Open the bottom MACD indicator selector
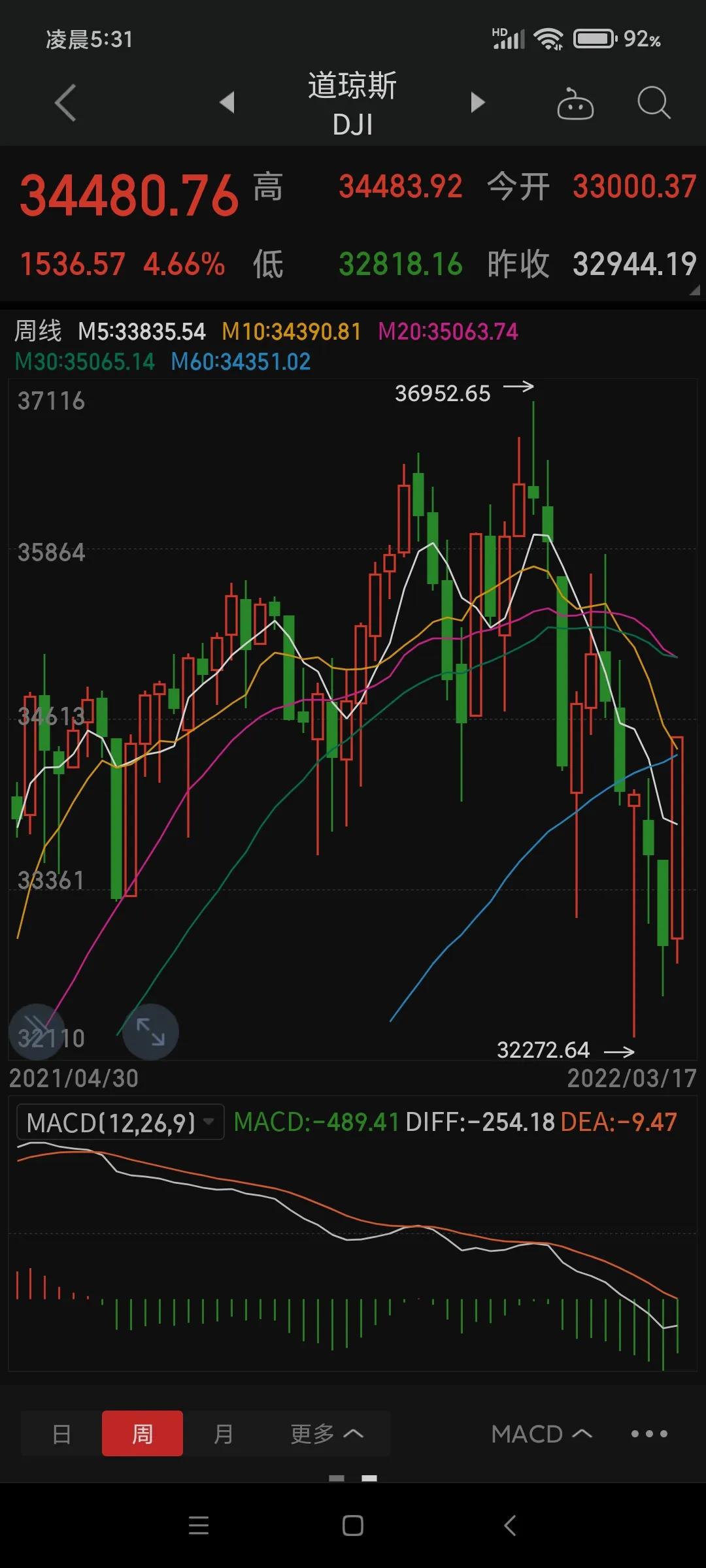The height and width of the screenshot is (1568, 706). point(541,1434)
